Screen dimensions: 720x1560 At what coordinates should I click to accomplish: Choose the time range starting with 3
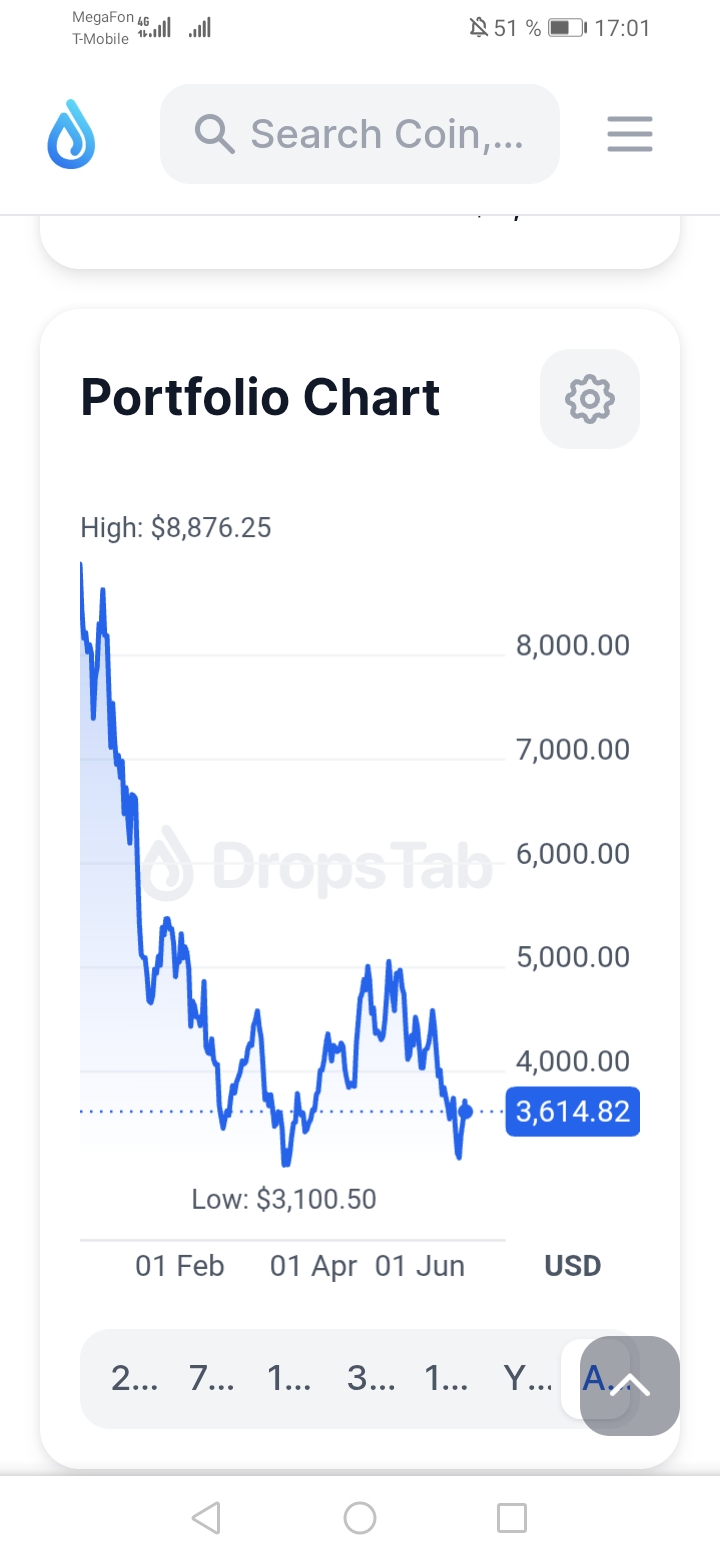(371, 1379)
